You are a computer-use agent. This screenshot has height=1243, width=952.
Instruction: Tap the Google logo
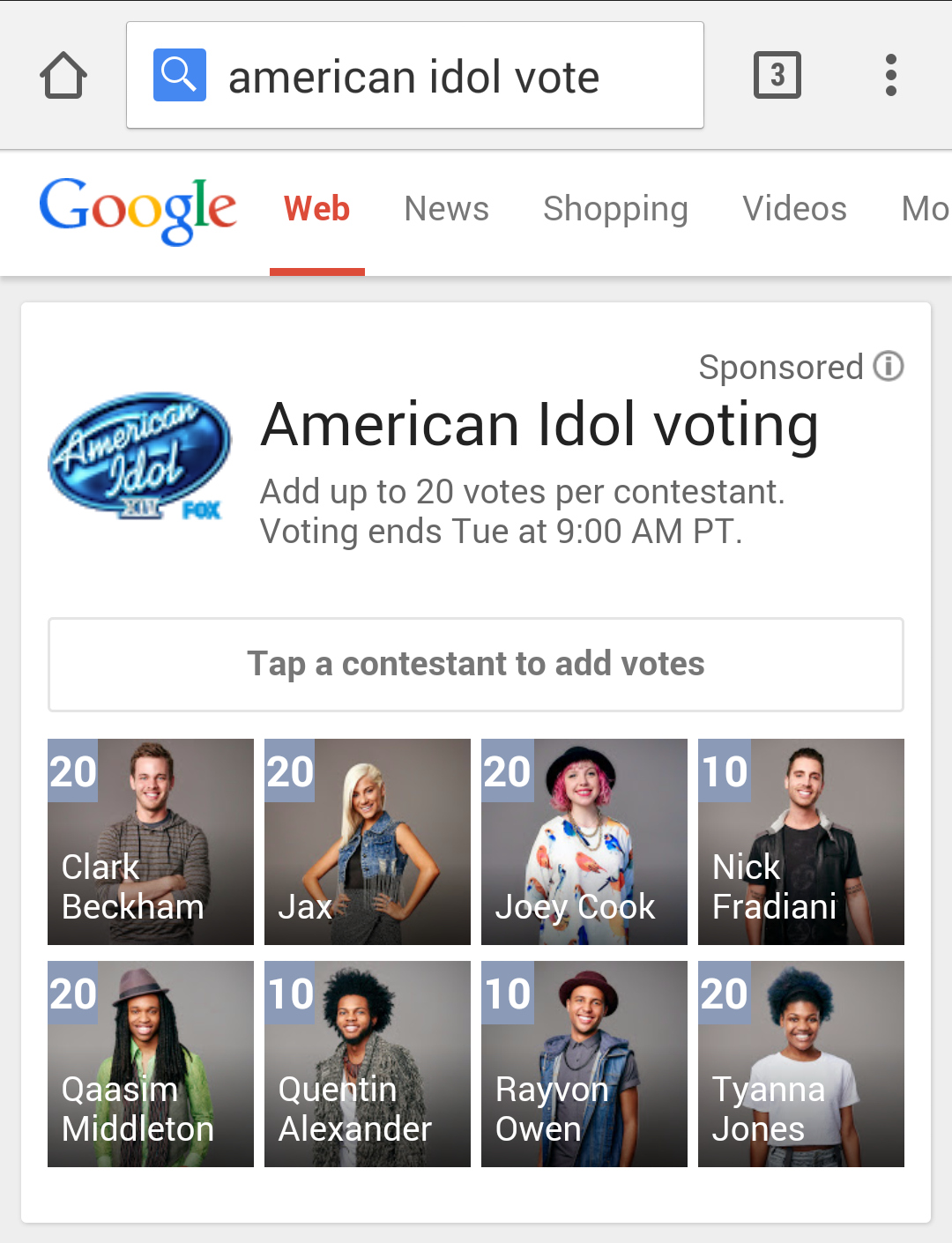click(138, 210)
